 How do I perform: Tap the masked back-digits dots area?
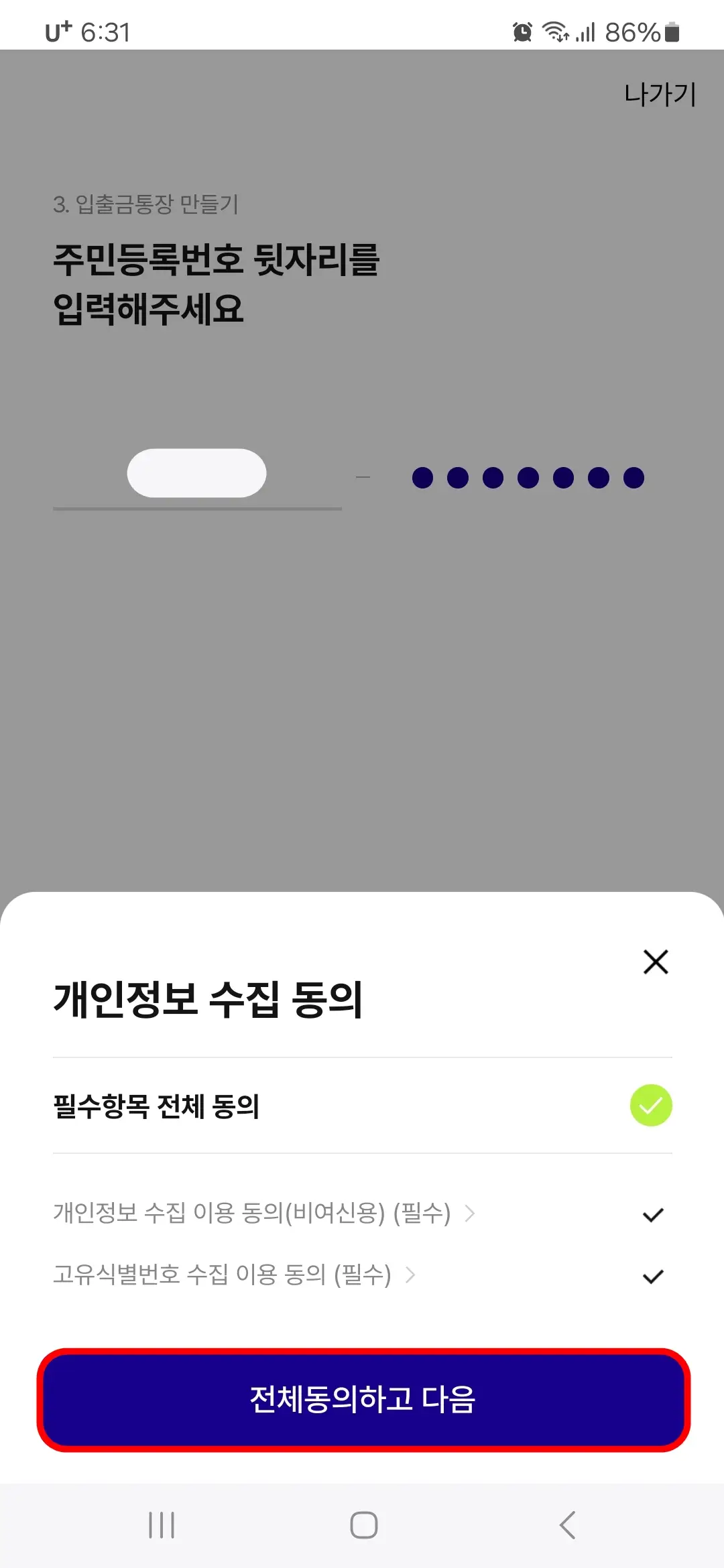click(x=526, y=476)
